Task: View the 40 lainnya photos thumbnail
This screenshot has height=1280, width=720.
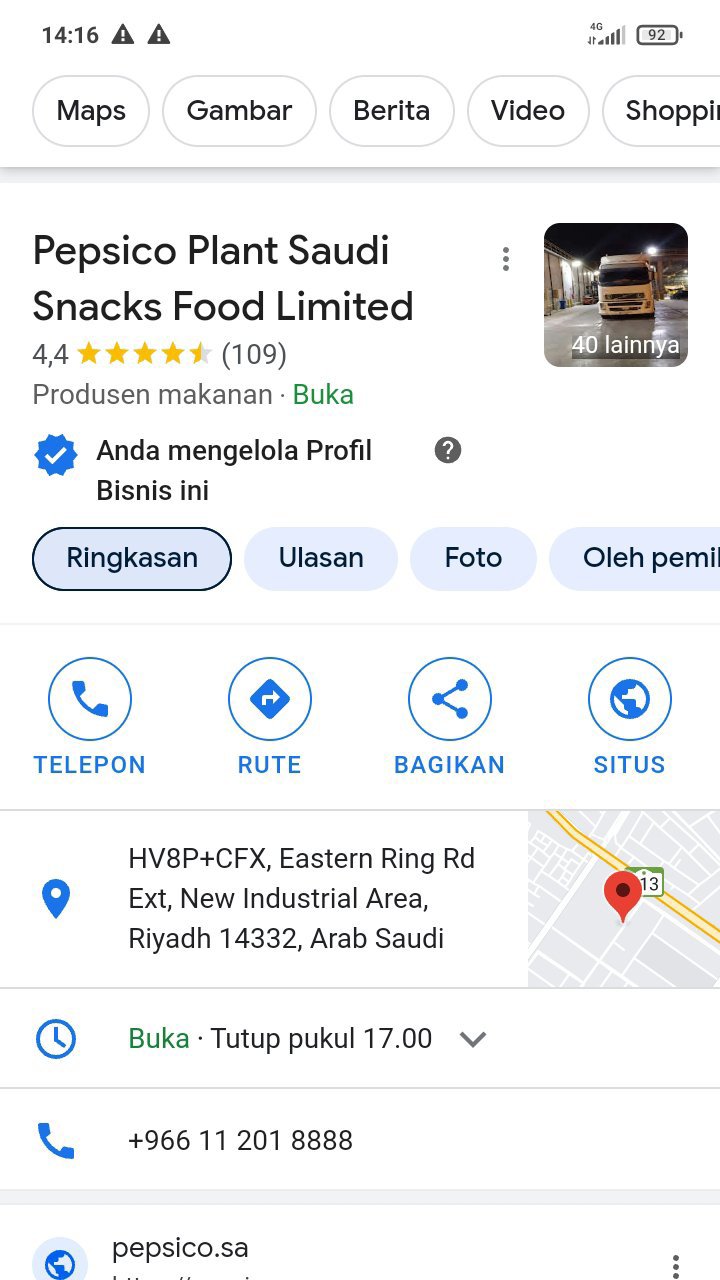Action: click(x=615, y=295)
